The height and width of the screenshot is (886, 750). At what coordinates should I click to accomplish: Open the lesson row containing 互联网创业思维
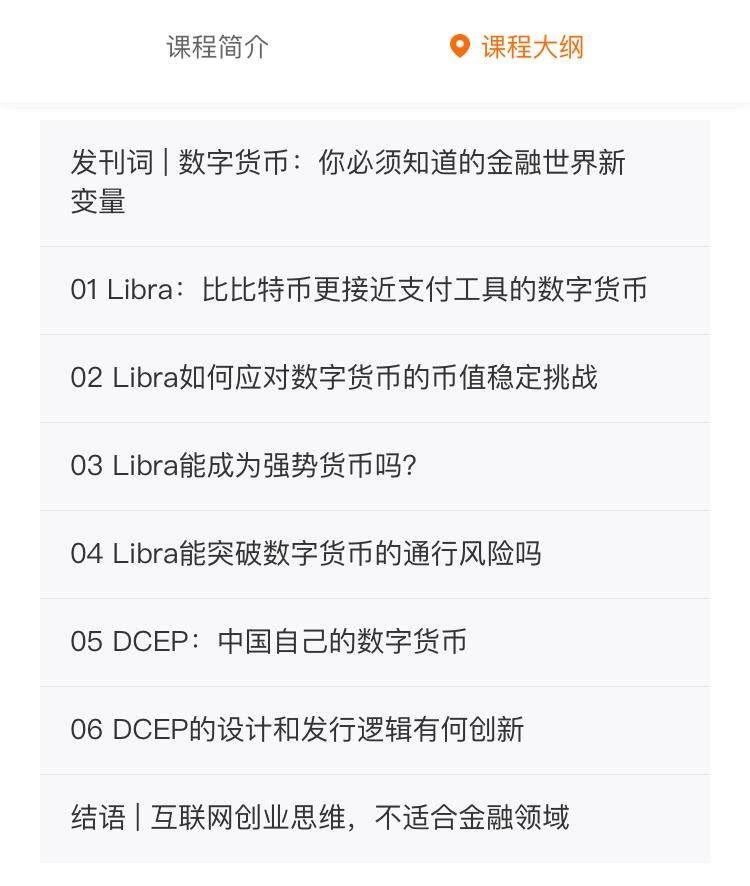click(x=375, y=817)
